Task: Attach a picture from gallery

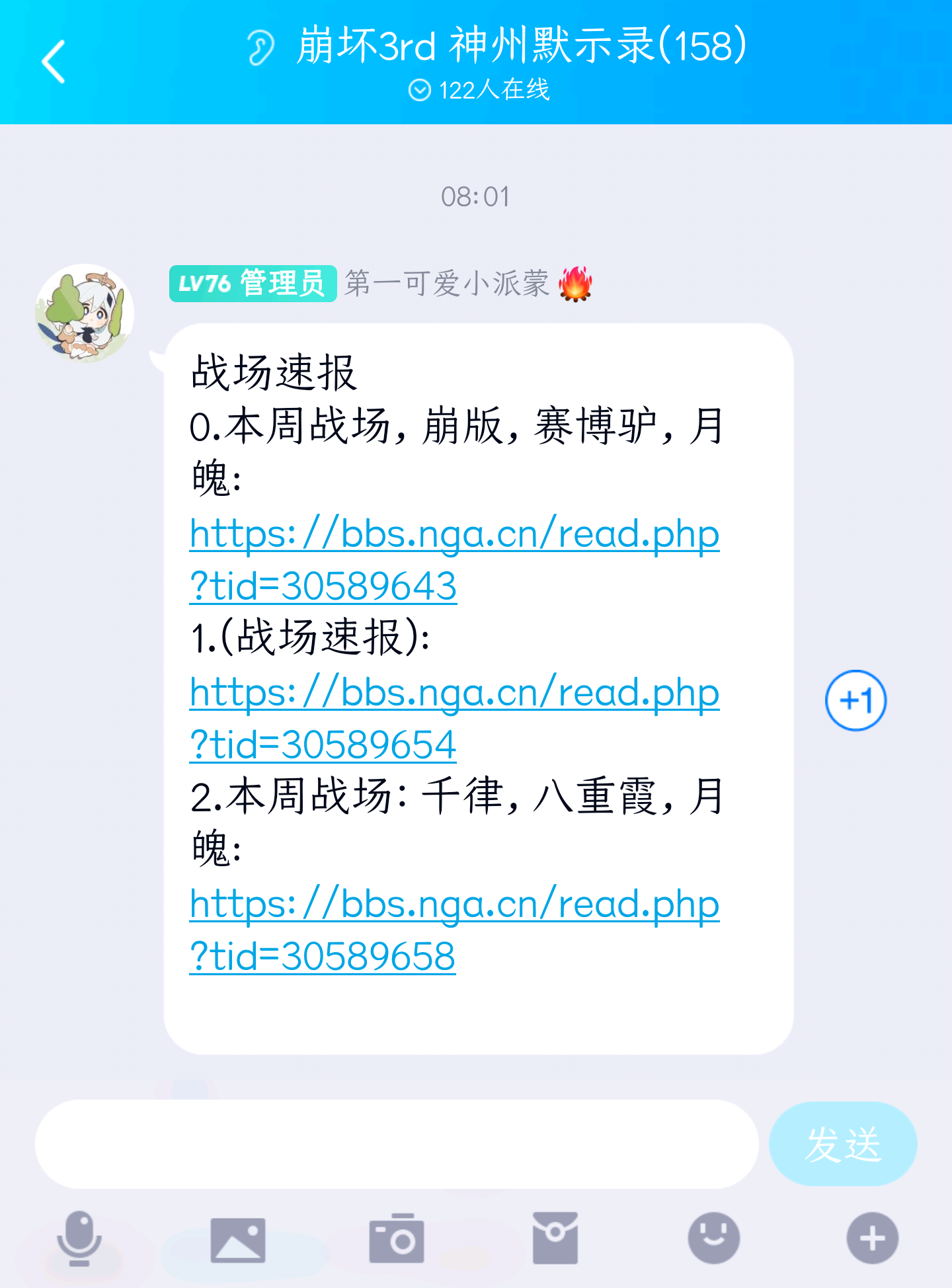Action: pos(238,1240)
